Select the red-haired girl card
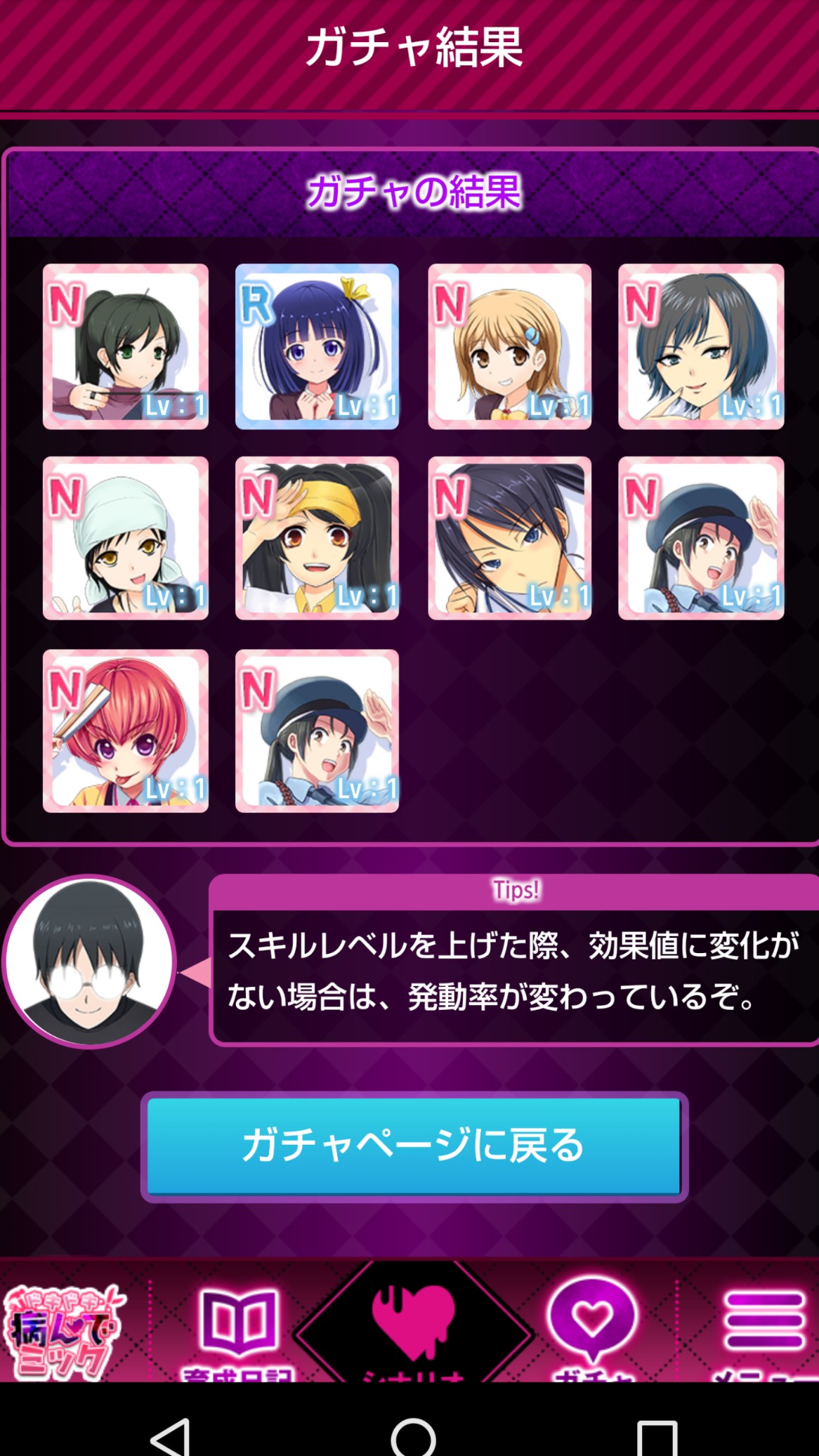Image resolution: width=819 pixels, height=1456 pixels. [x=125, y=730]
